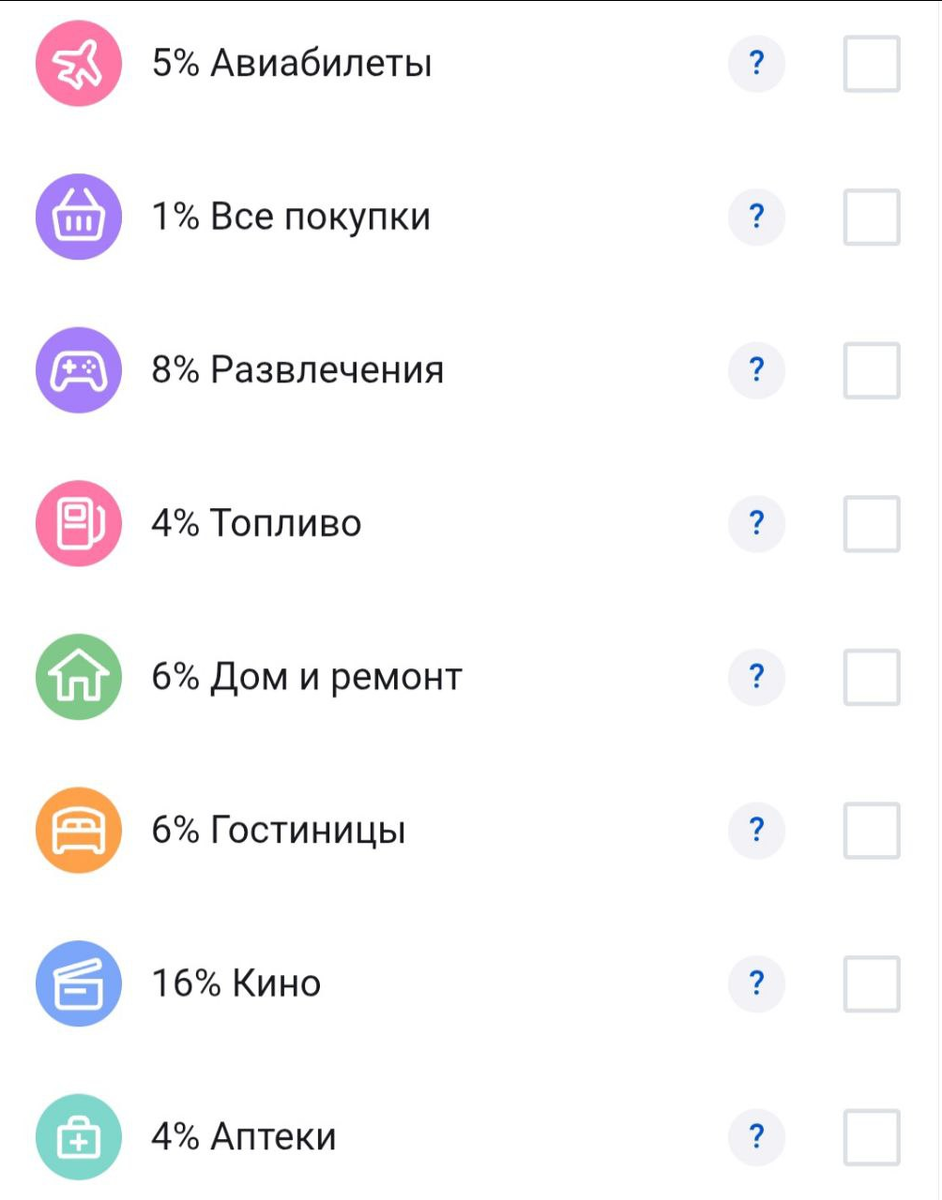The height and width of the screenshot is (1200, 942).
Task: Tap the clapperboard icon for Кино
Action: (79, 982)
